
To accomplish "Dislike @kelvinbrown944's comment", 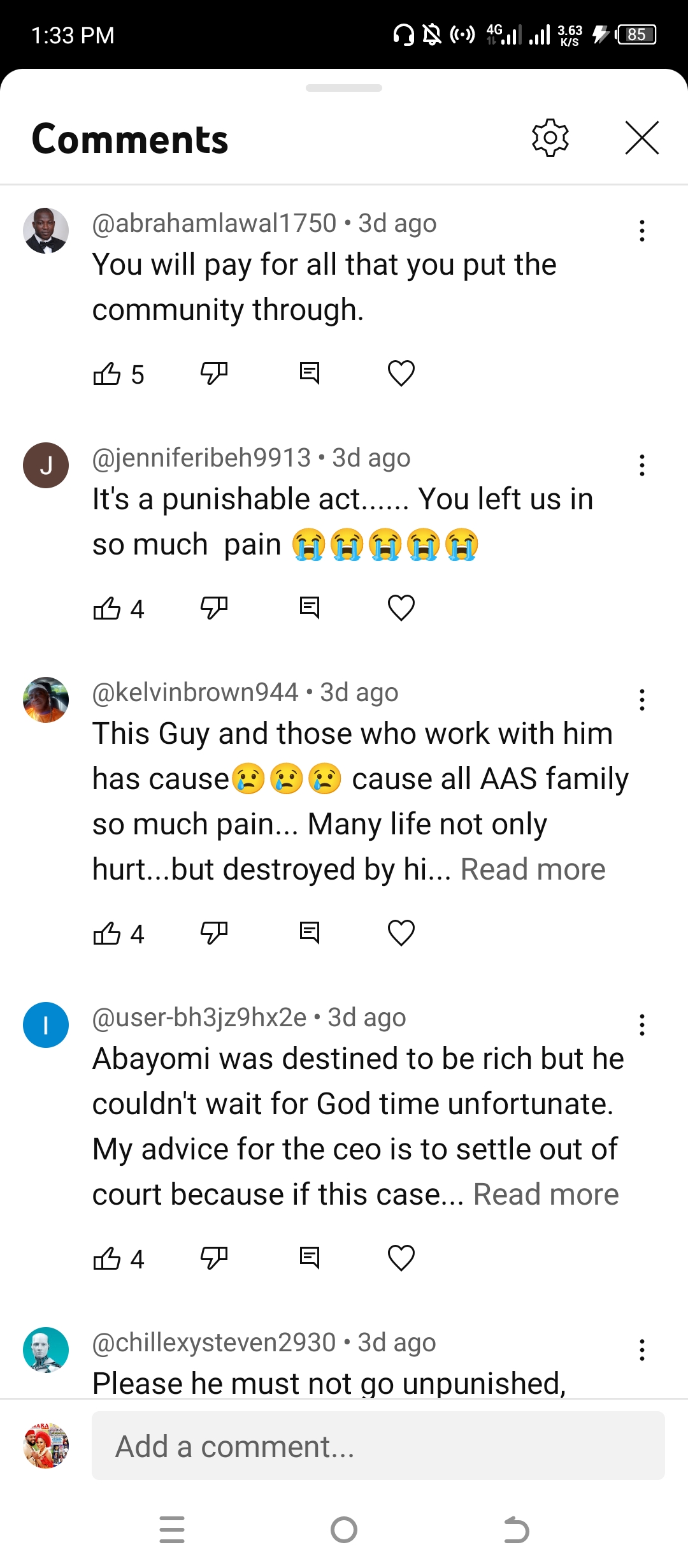I will pos(214,933).
